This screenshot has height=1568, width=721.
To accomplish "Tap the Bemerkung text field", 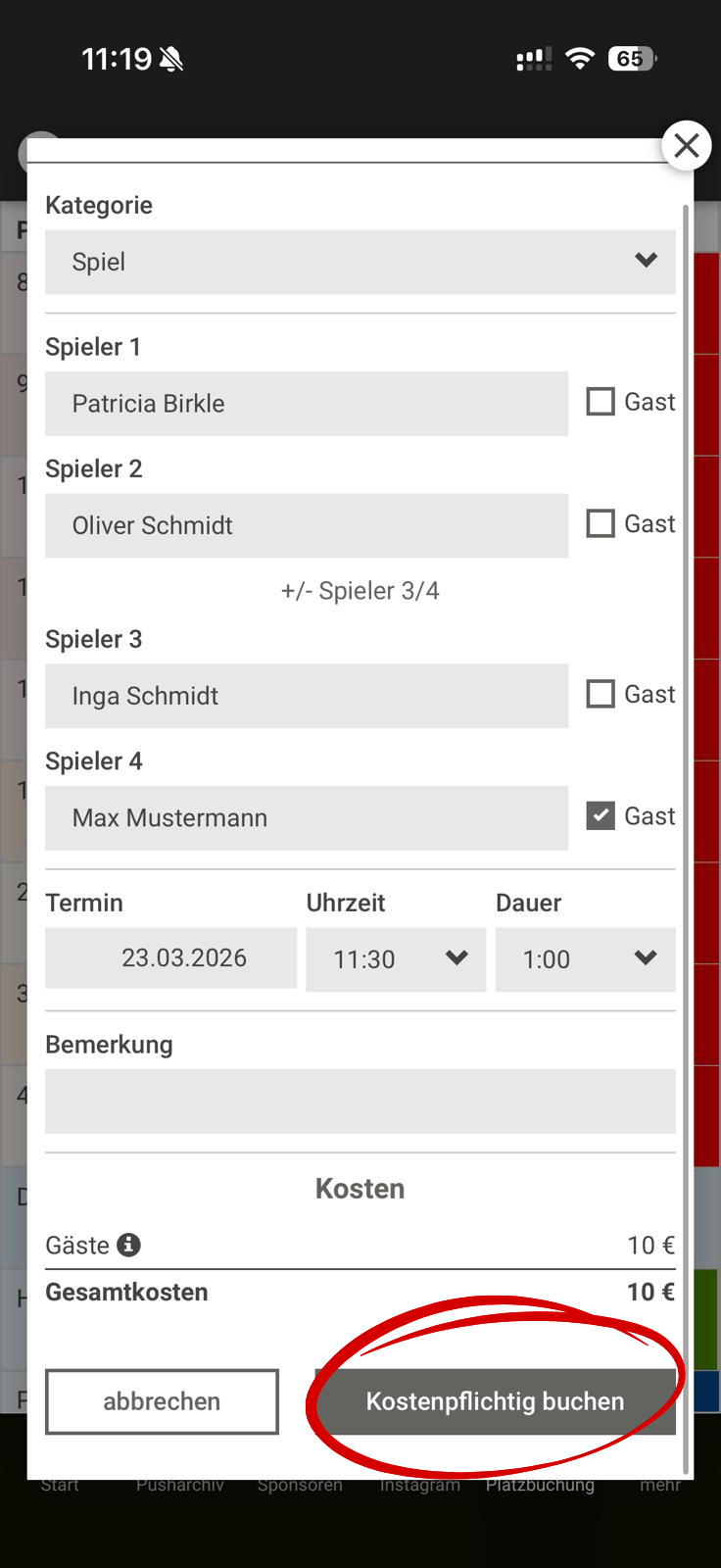I will pos(360,1102).
